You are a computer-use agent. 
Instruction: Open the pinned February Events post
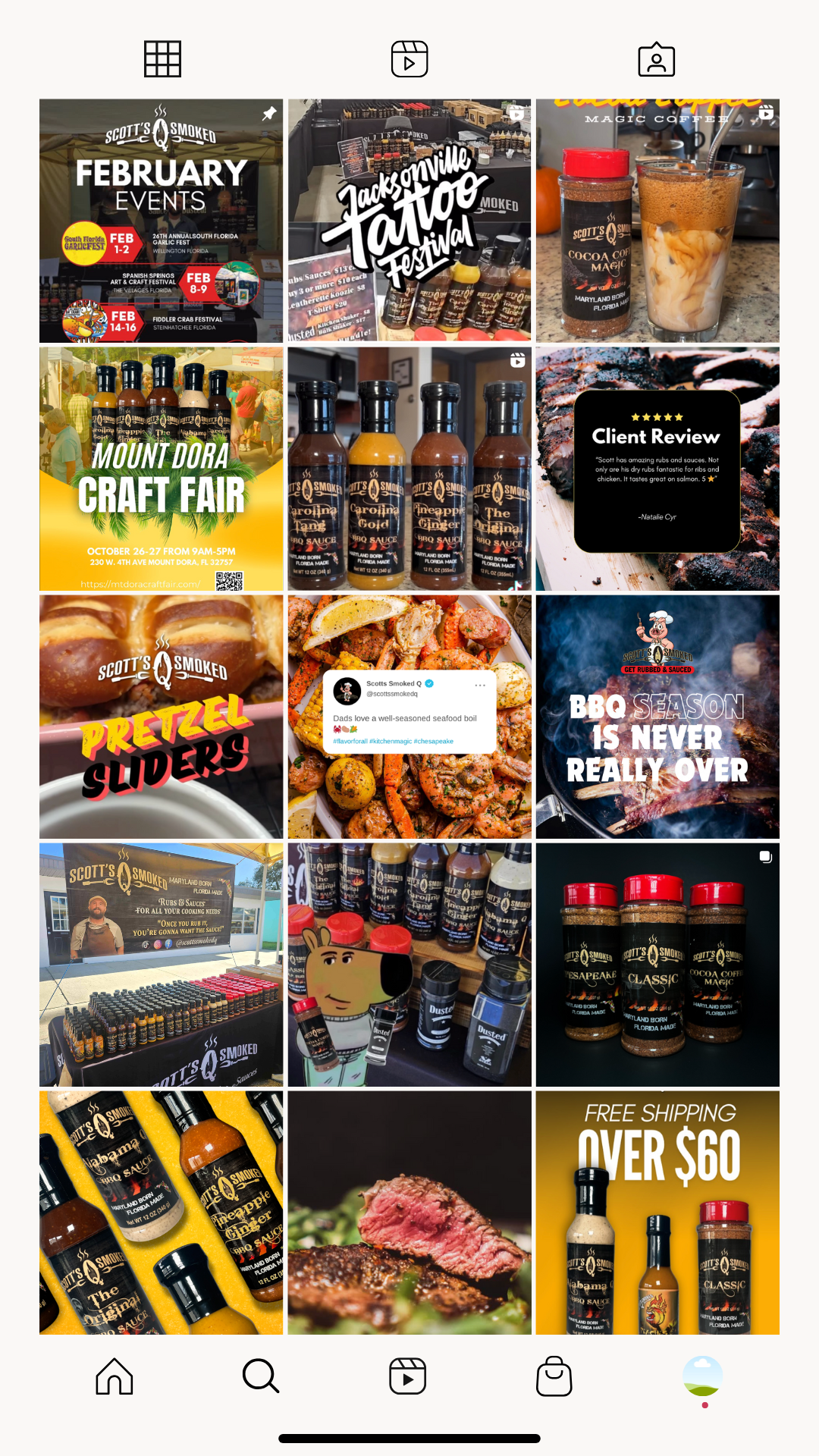tap(162, 221)
